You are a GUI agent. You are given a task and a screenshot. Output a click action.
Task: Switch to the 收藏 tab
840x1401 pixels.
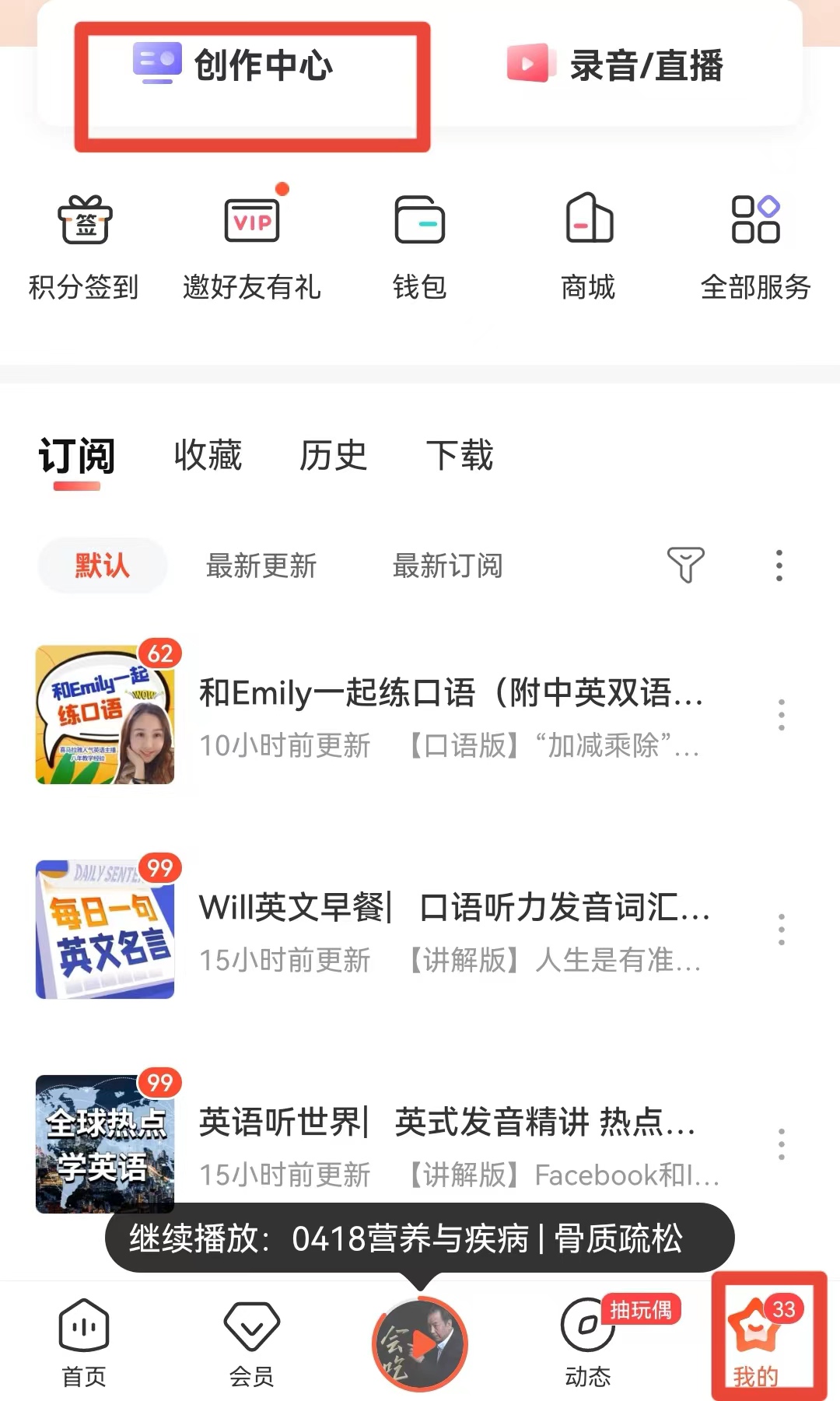coord(208,457)
